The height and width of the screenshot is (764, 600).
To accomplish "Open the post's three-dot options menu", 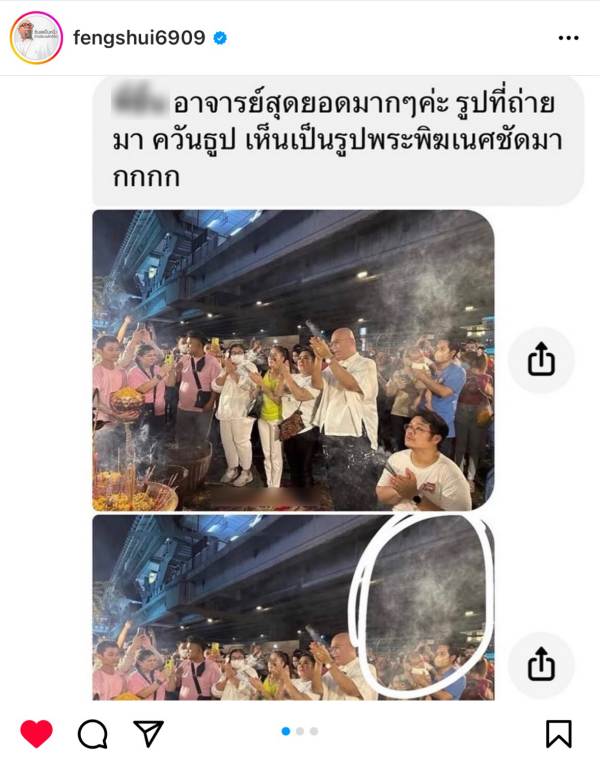I will 568,38.
